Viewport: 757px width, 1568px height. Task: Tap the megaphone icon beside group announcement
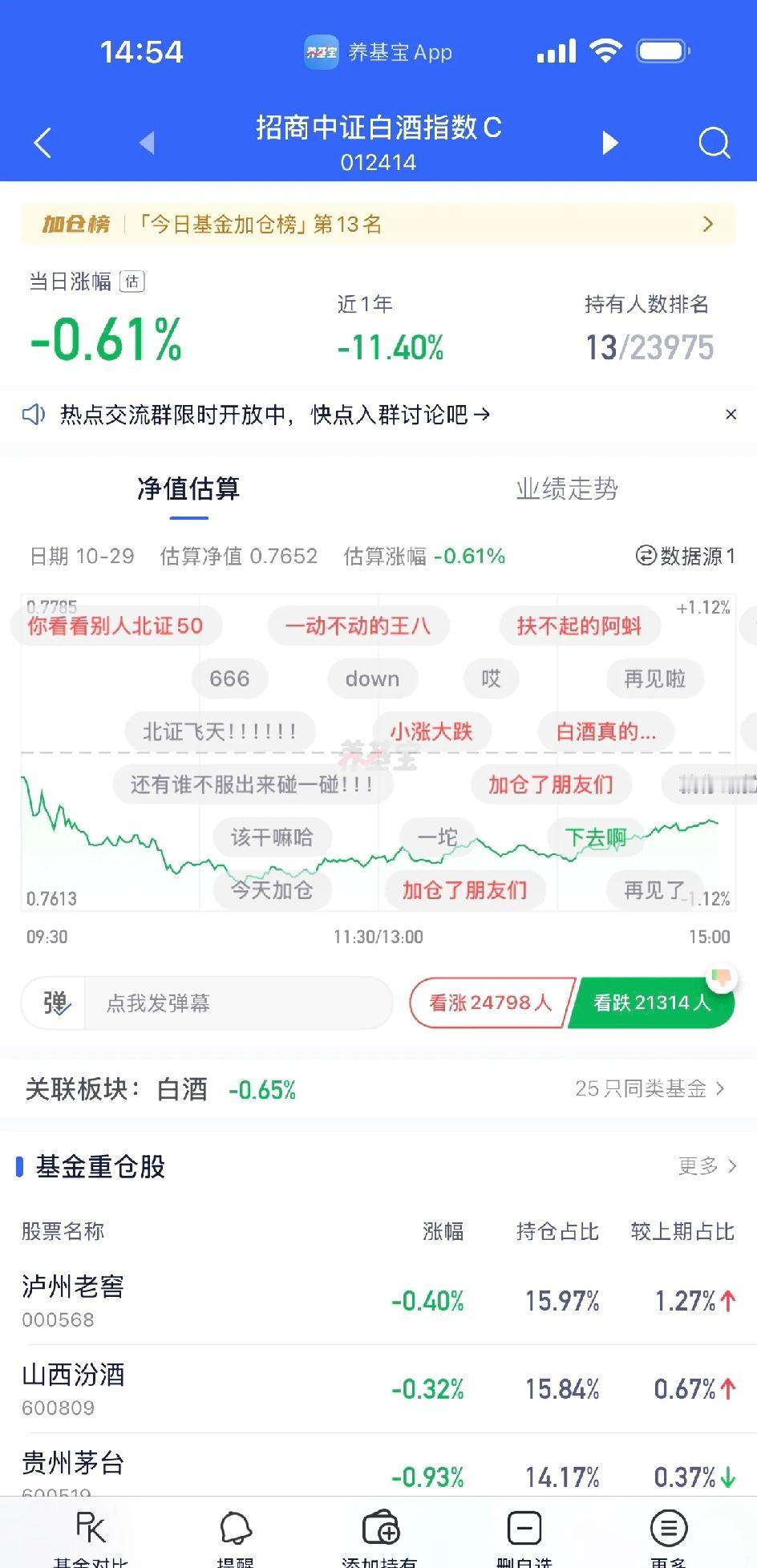[34, 414]
